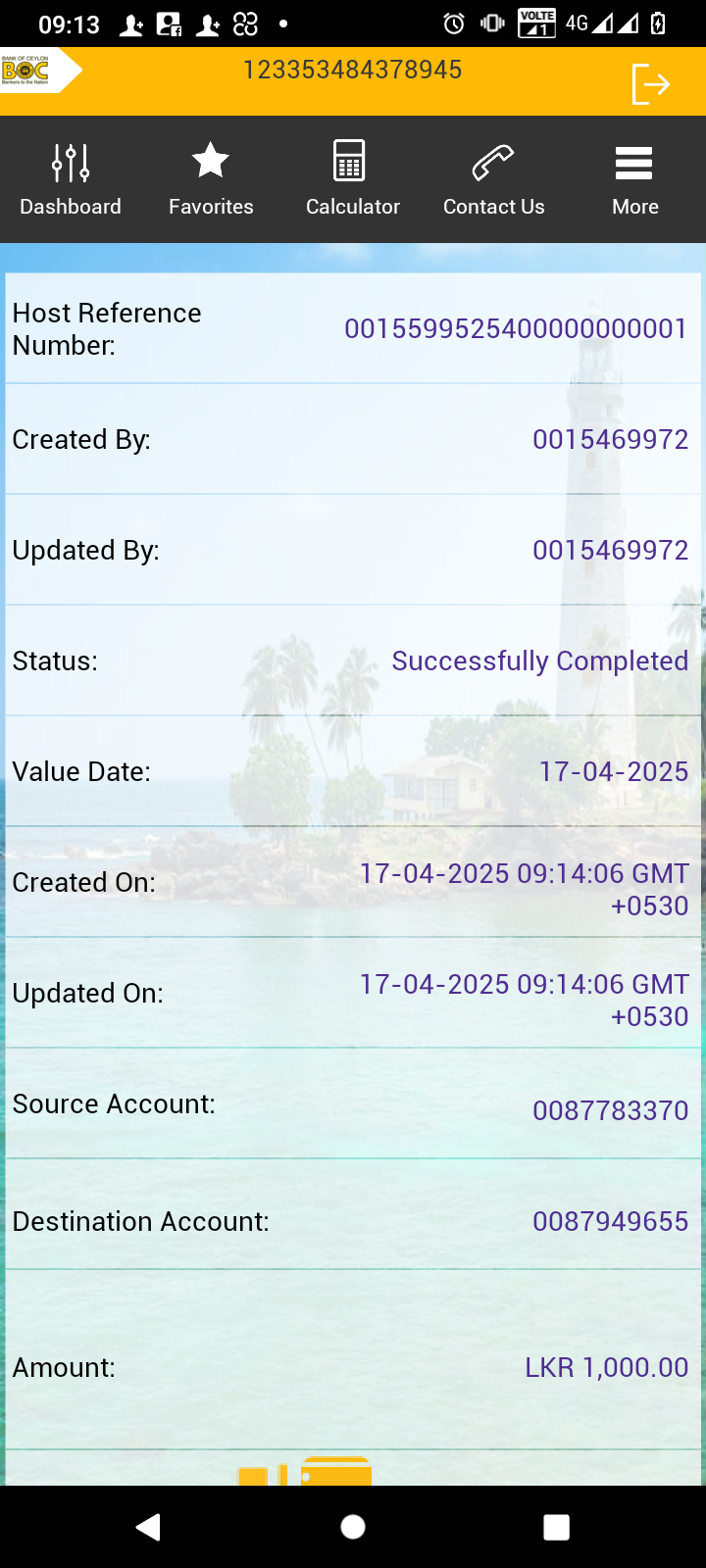706x1568 pixels.
Task: Open the Calculator
Action: (352, 180)
